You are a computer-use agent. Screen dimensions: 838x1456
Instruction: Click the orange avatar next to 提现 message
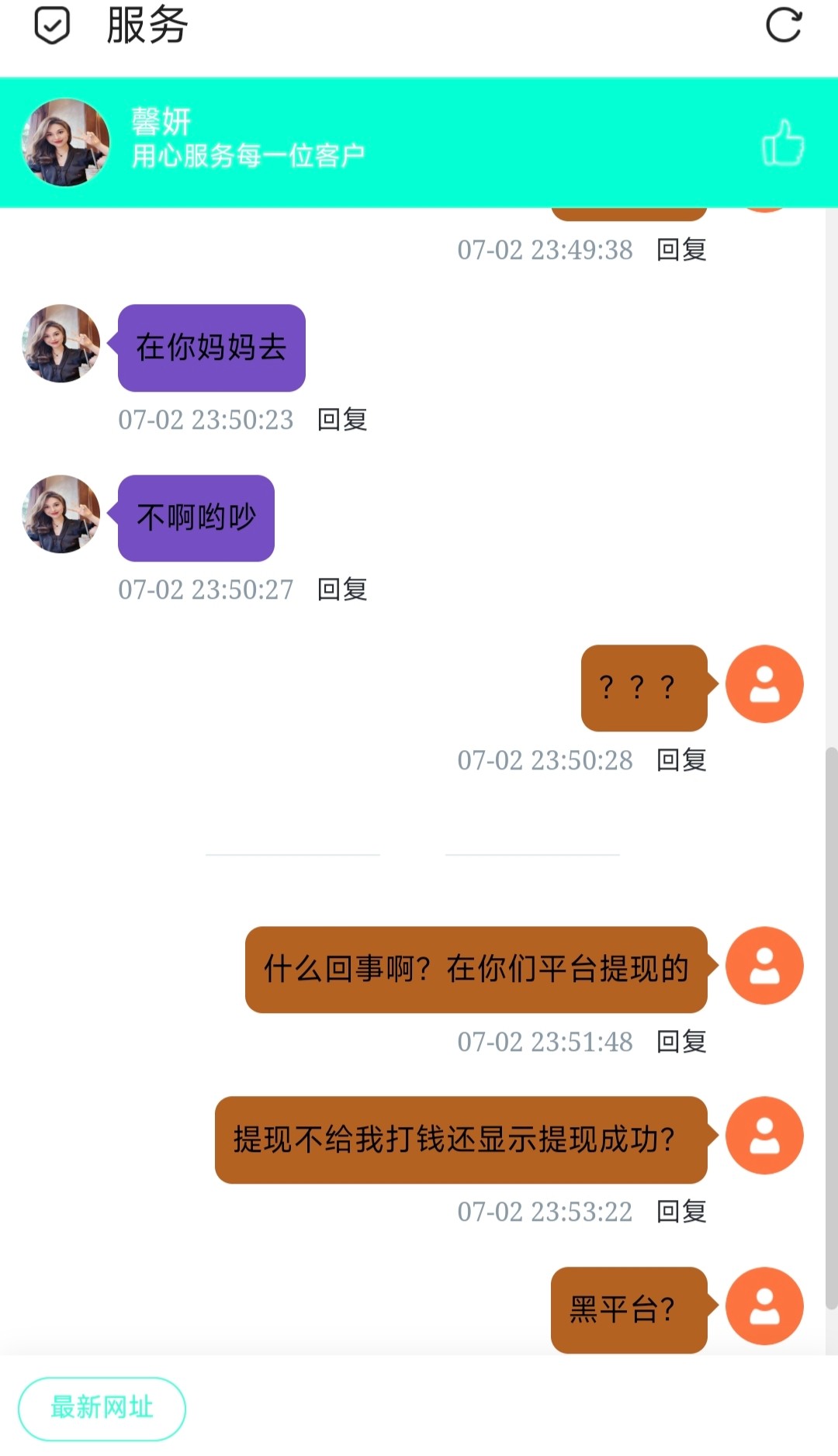pos(764,1136)
